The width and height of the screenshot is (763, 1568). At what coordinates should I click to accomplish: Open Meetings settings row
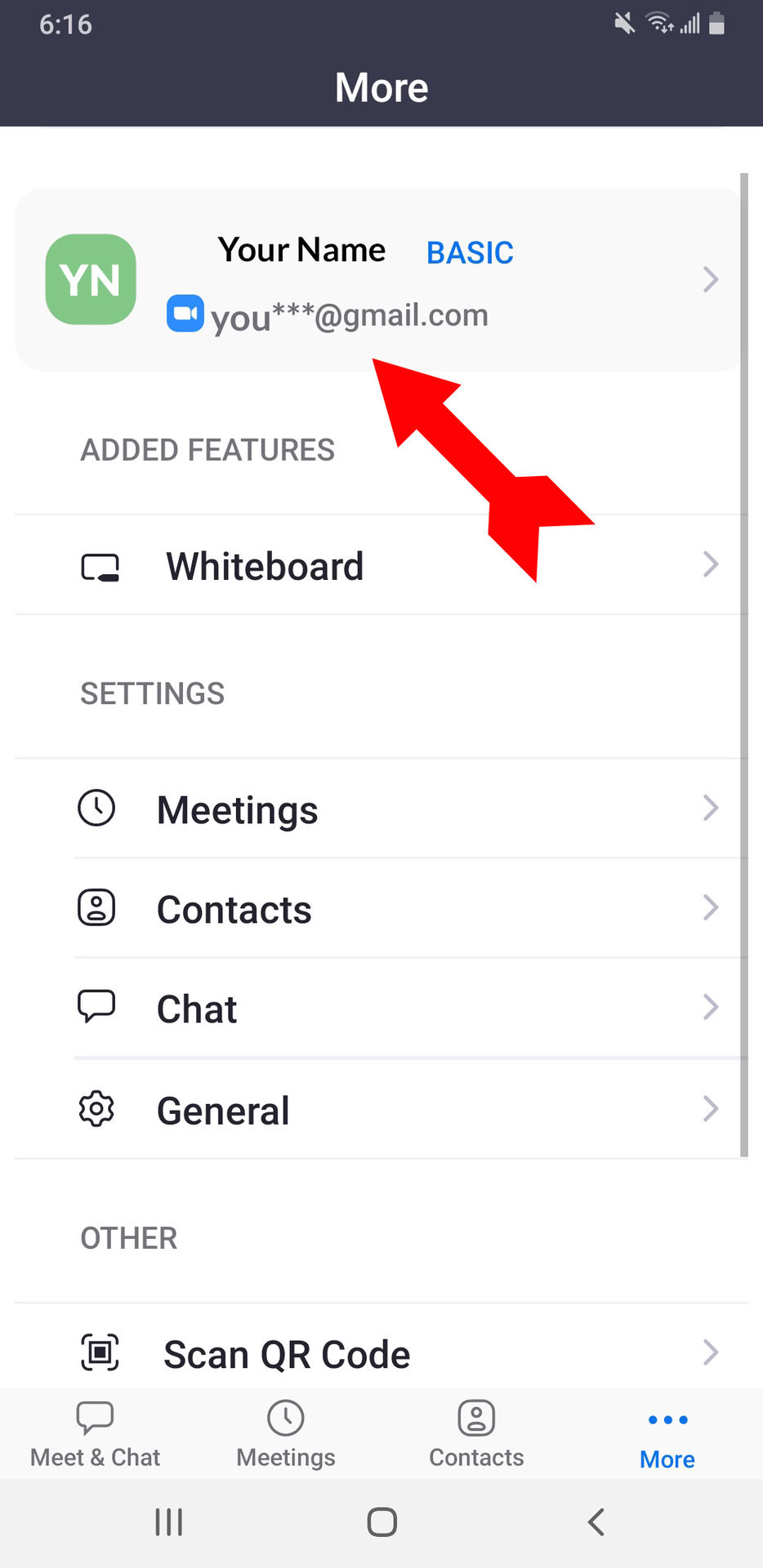381,809
